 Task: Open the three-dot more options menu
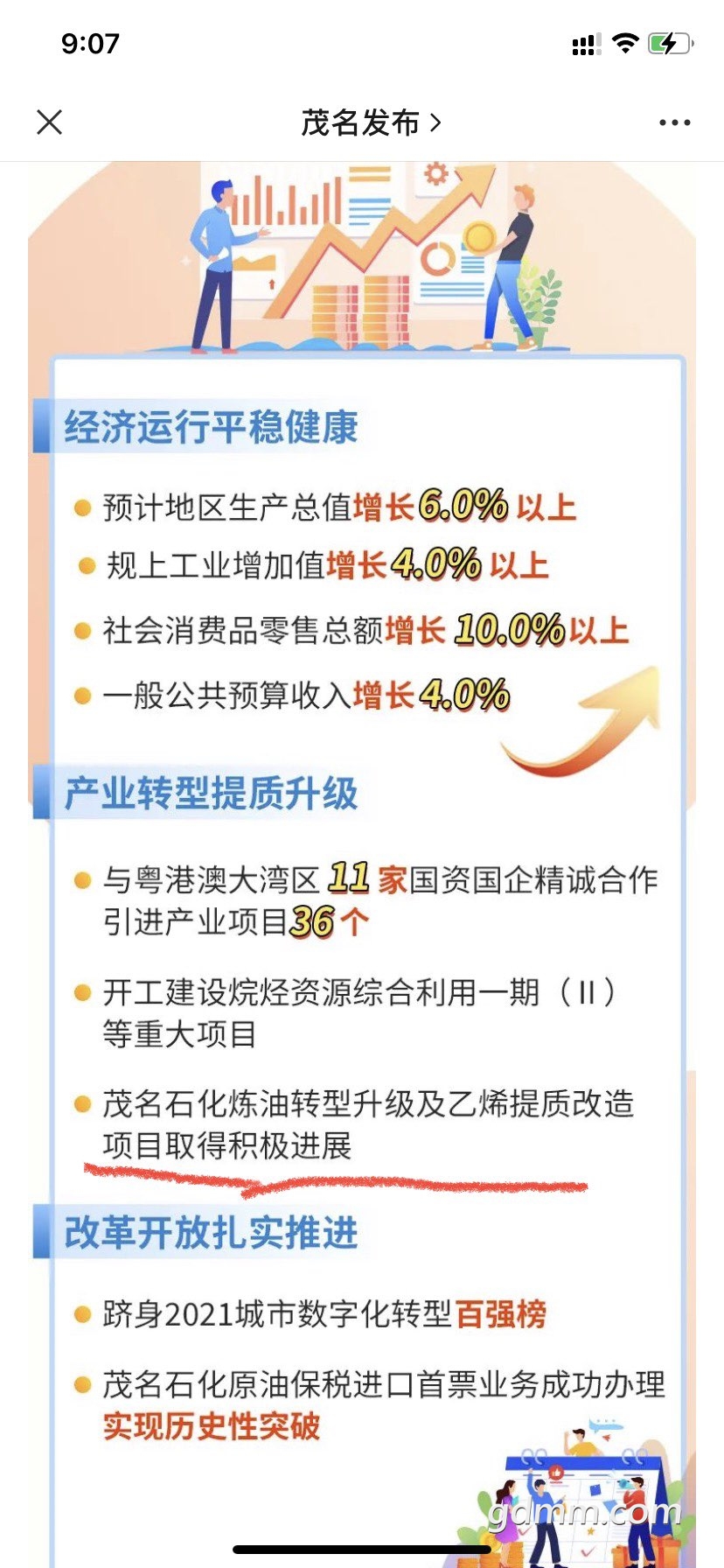click(674, 122)
